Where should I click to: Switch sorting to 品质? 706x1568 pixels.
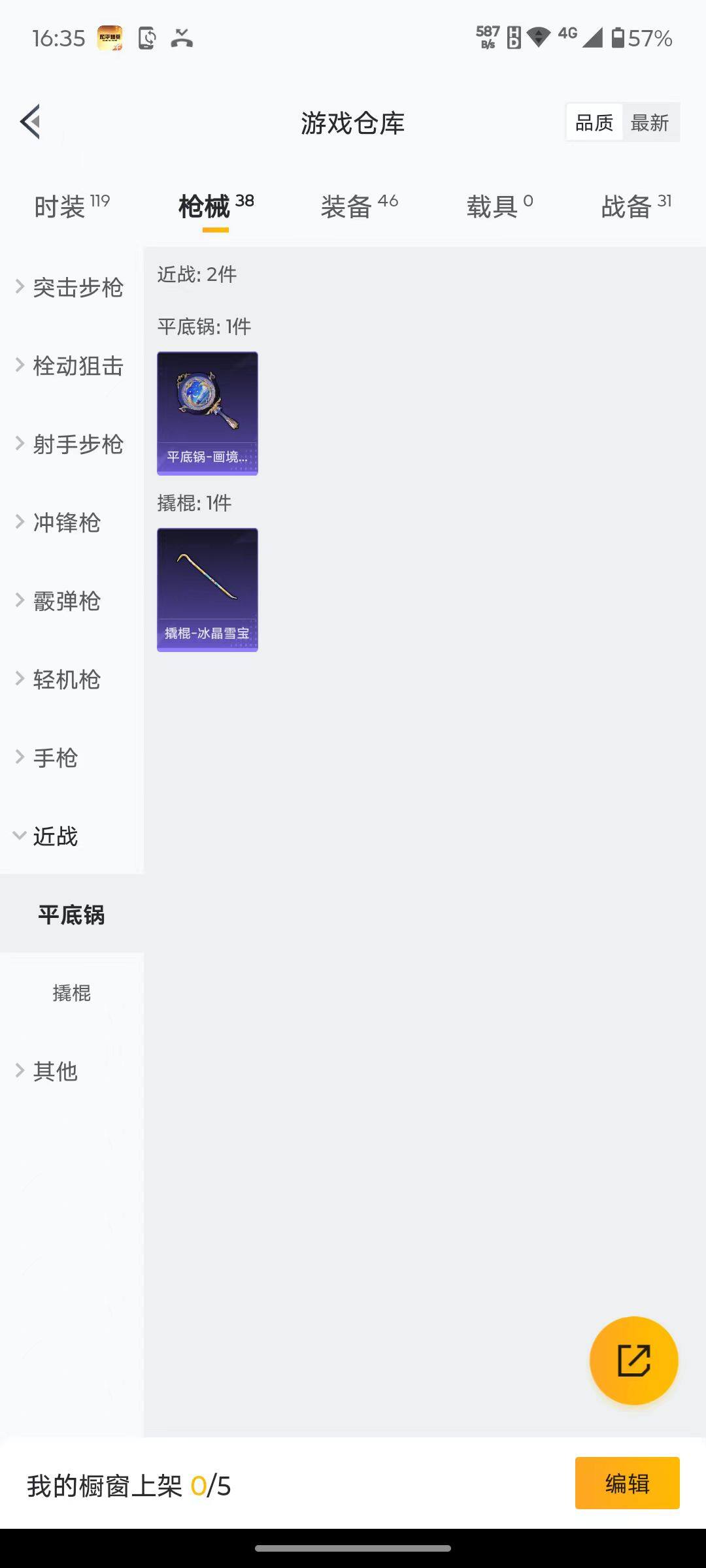click(594, 122)
